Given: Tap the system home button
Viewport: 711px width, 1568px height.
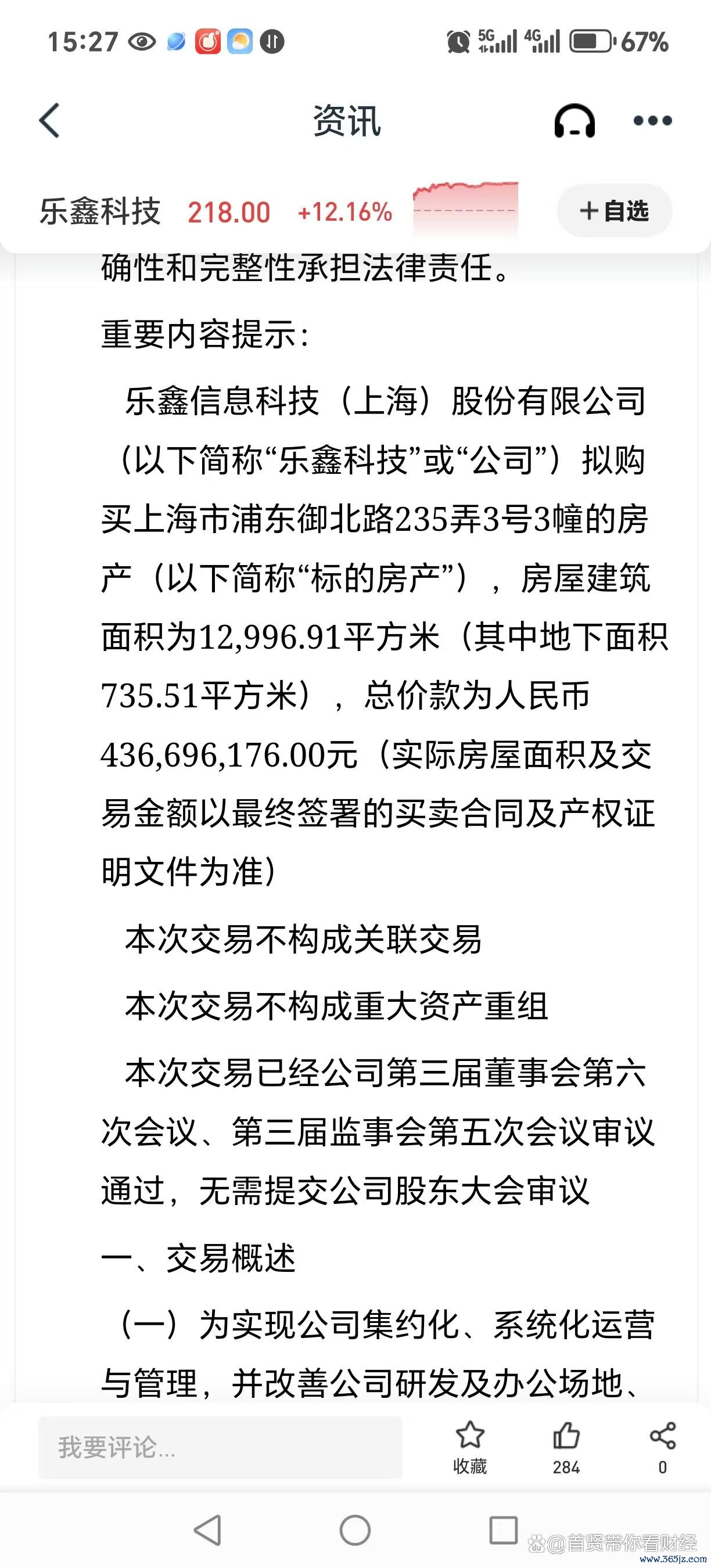Looking at the screenshot, I should tap(355, 1530).
